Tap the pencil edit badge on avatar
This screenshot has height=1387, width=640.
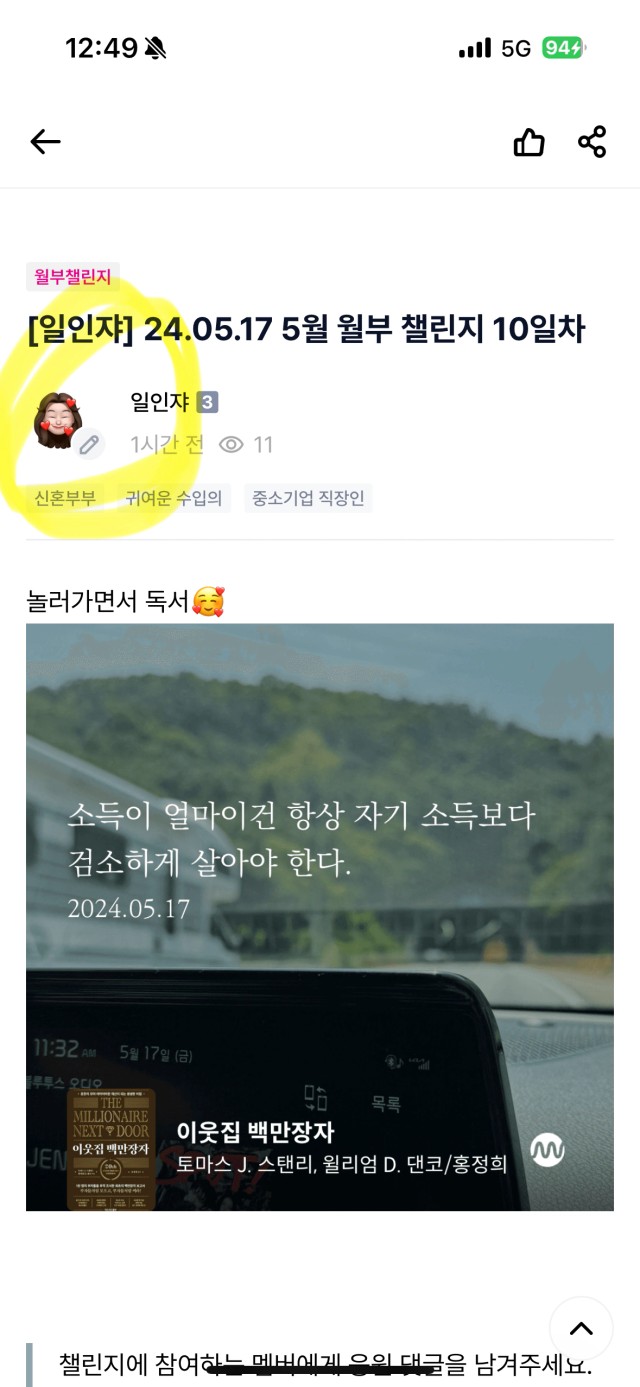click(x=89, y=444)
